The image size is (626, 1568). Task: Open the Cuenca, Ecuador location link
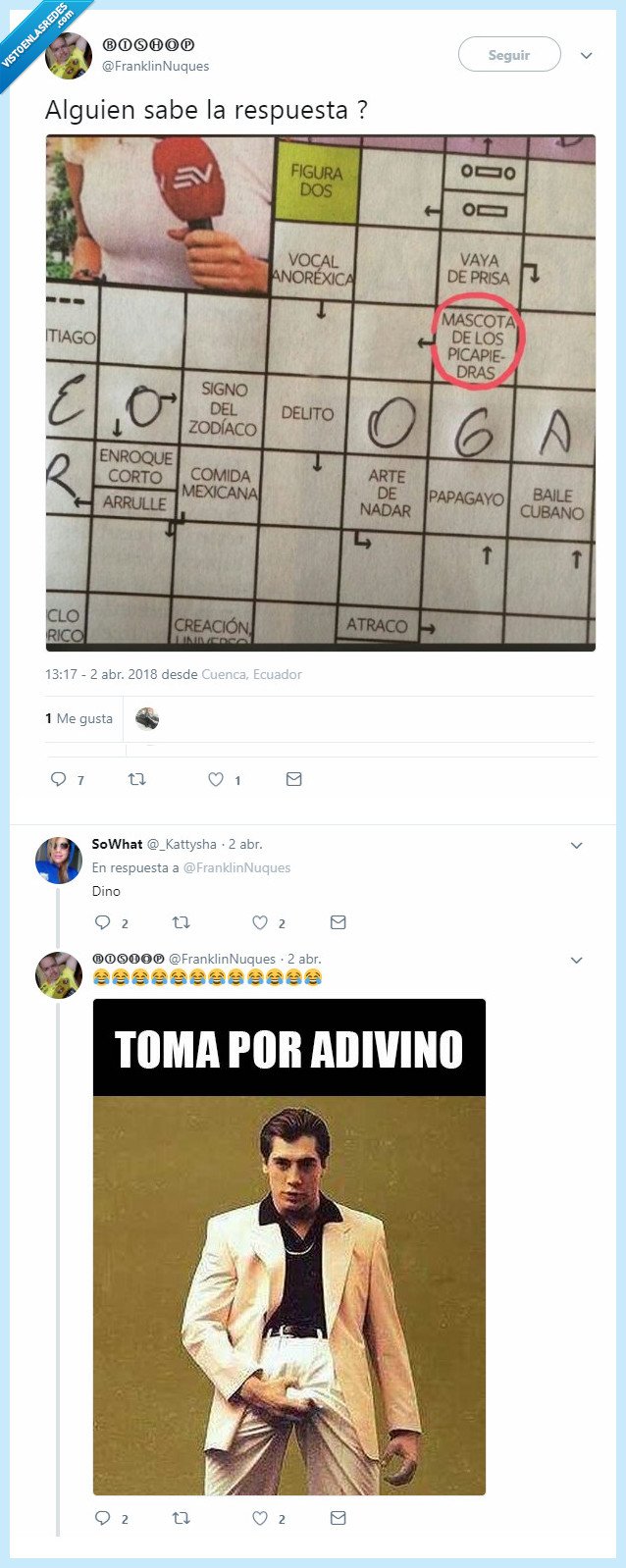click(x=251, y=674)
